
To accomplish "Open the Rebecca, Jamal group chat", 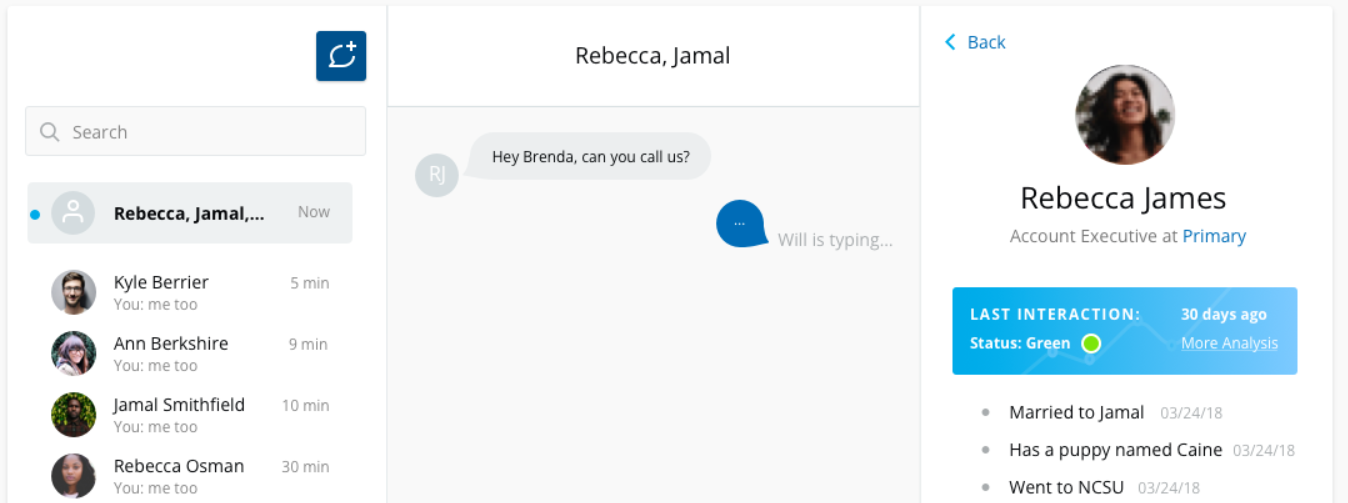I will tap(190, 213).
